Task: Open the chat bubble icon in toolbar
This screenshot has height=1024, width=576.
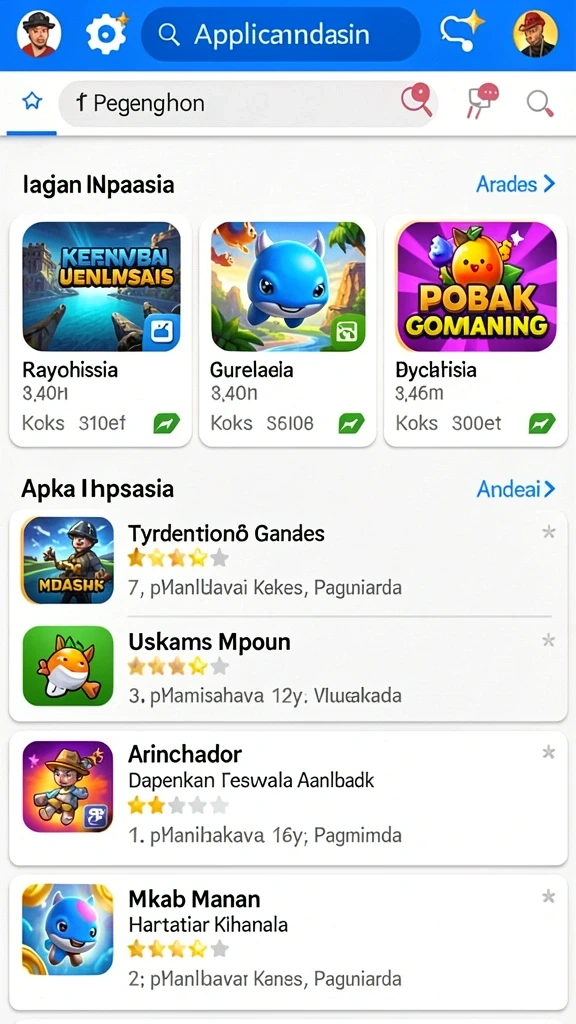Action: click(x=483, y=101)
